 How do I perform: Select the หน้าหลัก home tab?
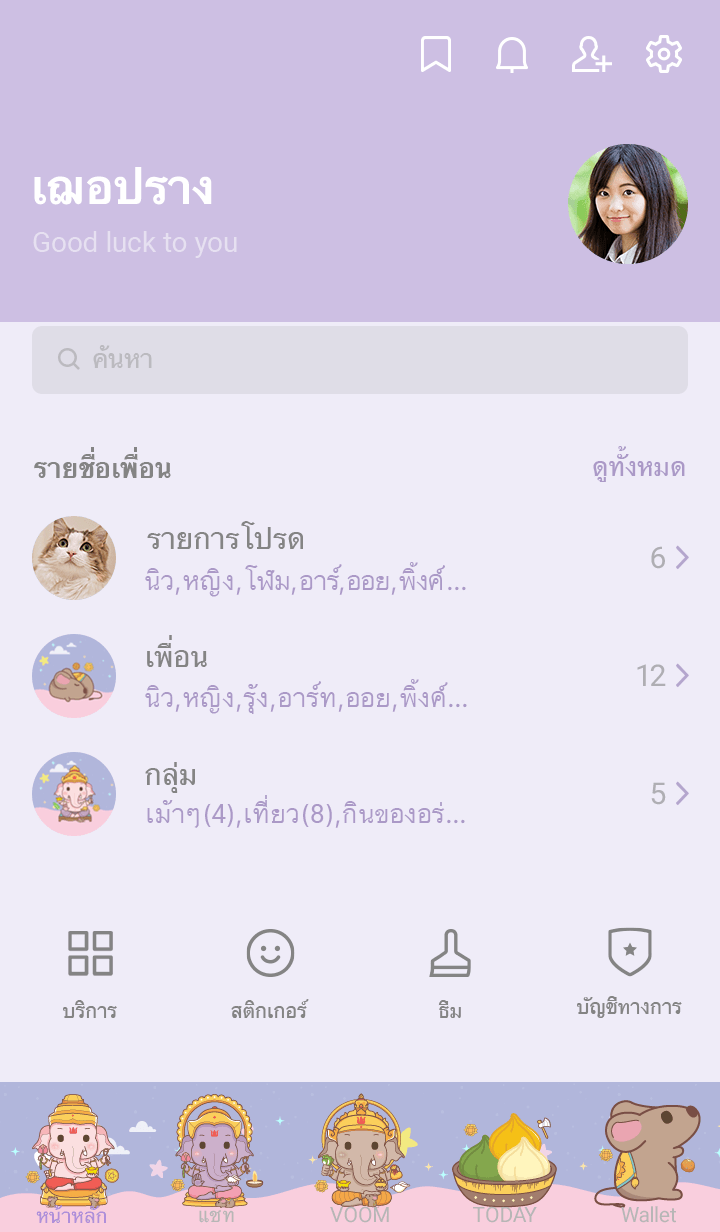(x=72, y=1160)
